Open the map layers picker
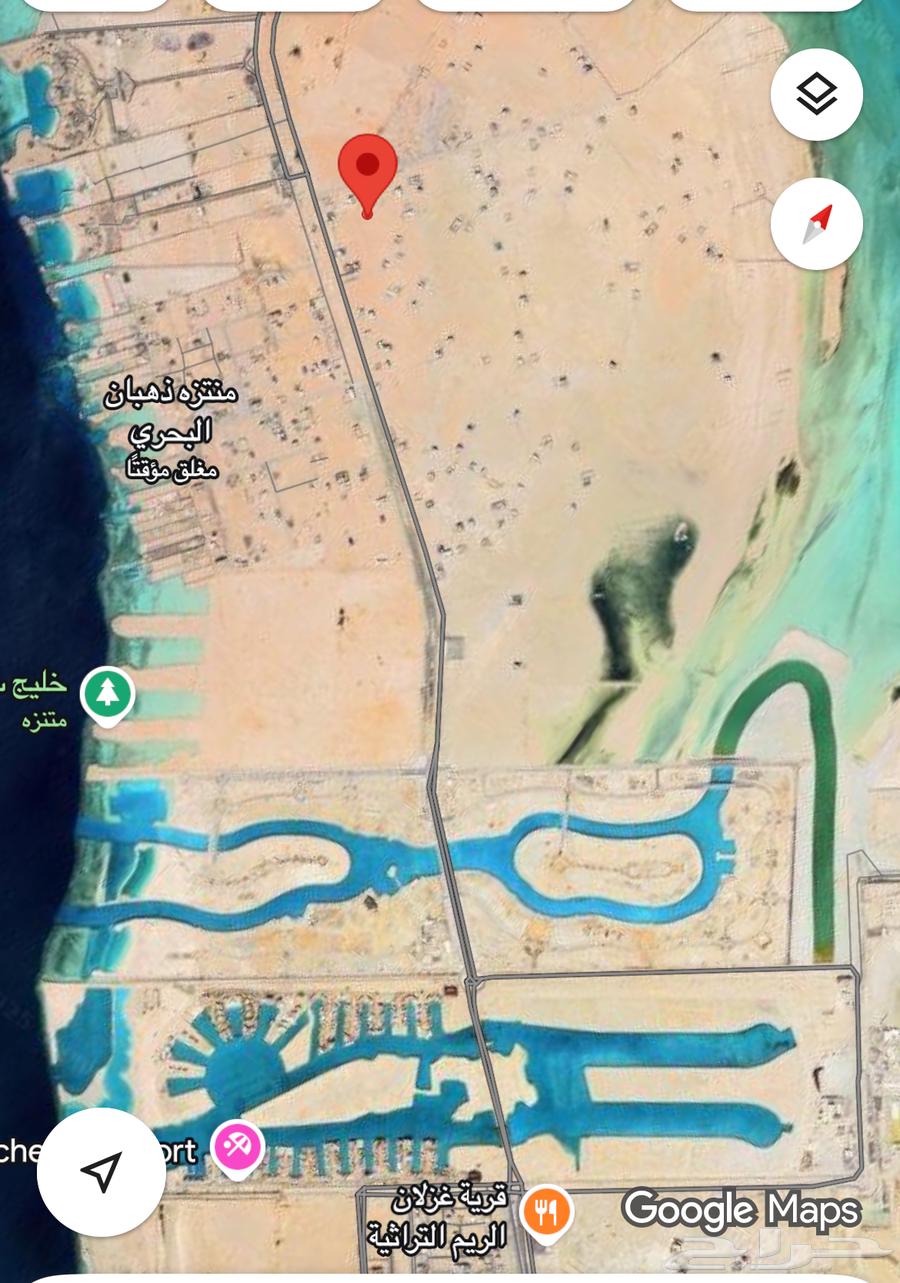The height and width of the screenshot is (1283, 900). coord(817,93)
